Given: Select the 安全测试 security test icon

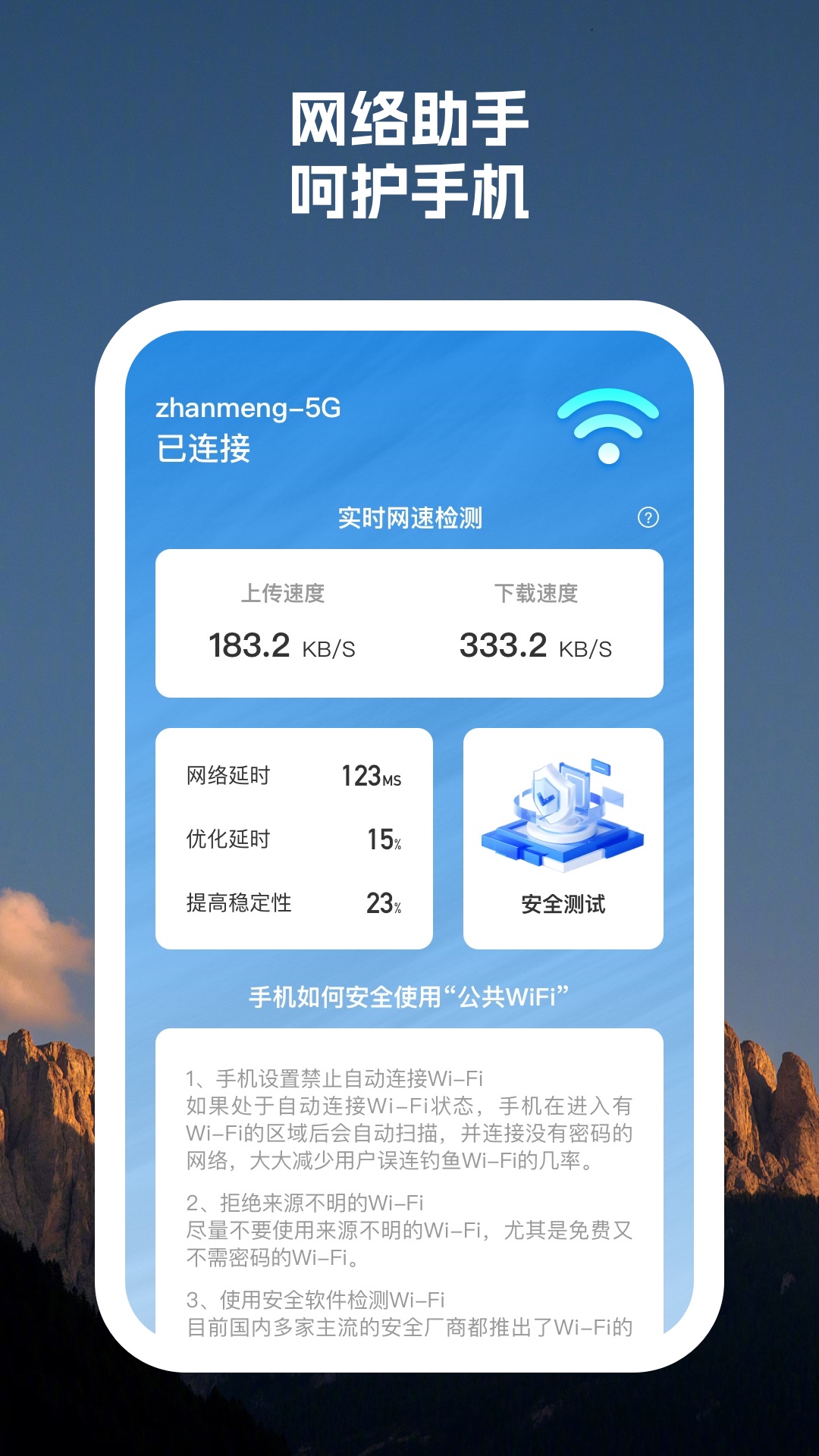Looking at the screenshot, I should click(x=561, y=902).
